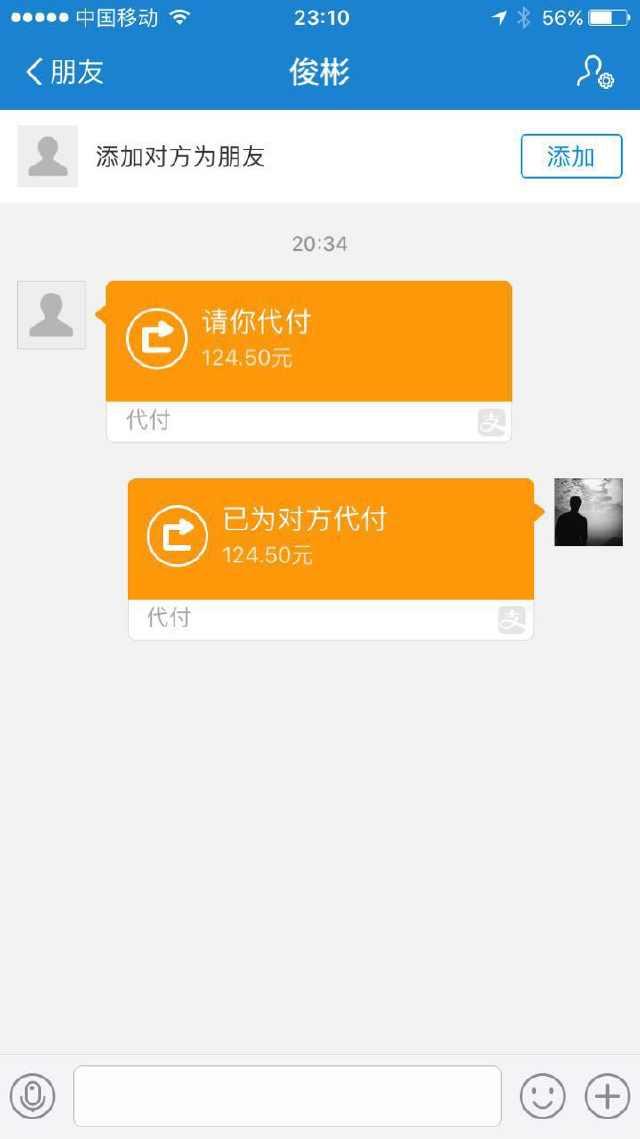The height and width of the screenshot is (1139, 640).
Task: View the 已为对方代付 payment message
Action: click(x=331, y=540)
